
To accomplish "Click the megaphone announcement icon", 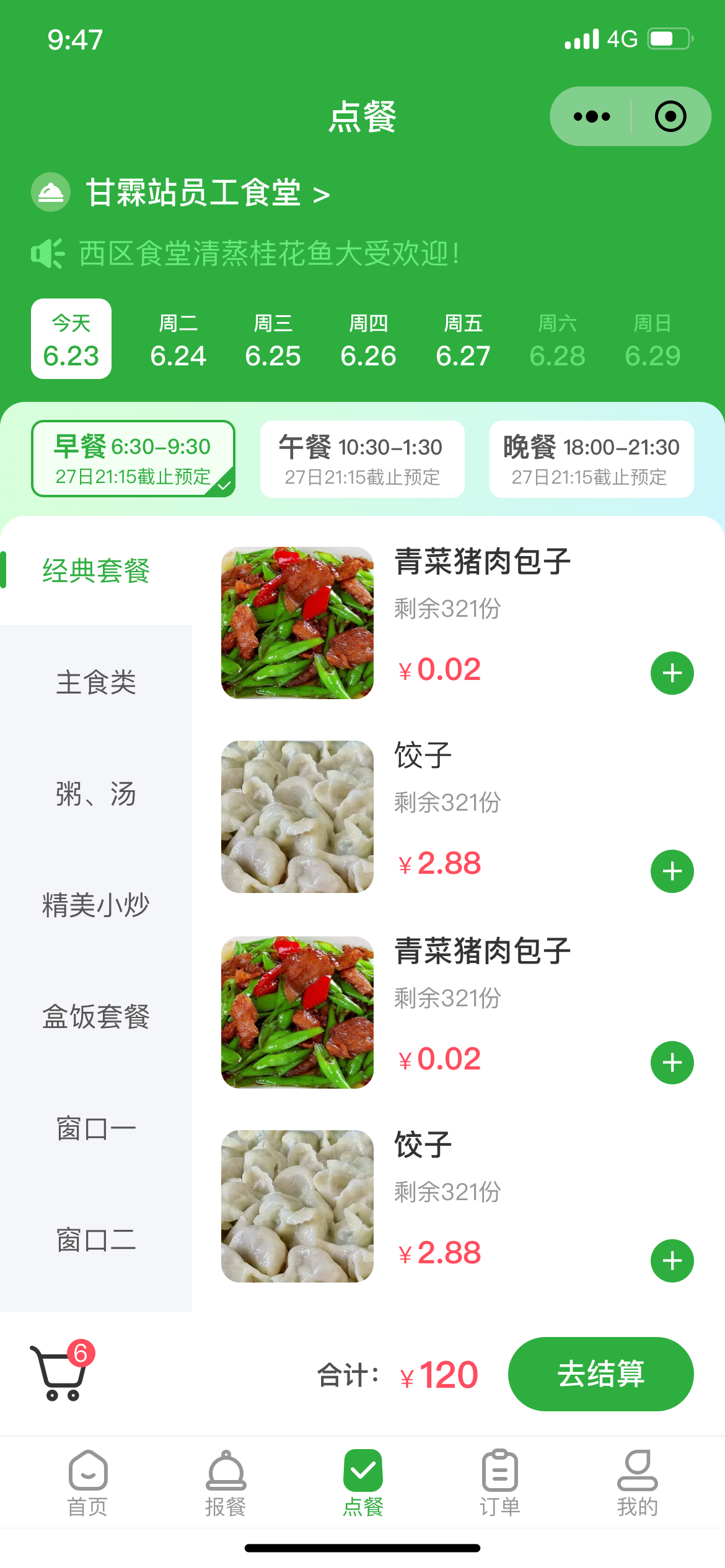I will pyautogui.click(x=46, y=253).
